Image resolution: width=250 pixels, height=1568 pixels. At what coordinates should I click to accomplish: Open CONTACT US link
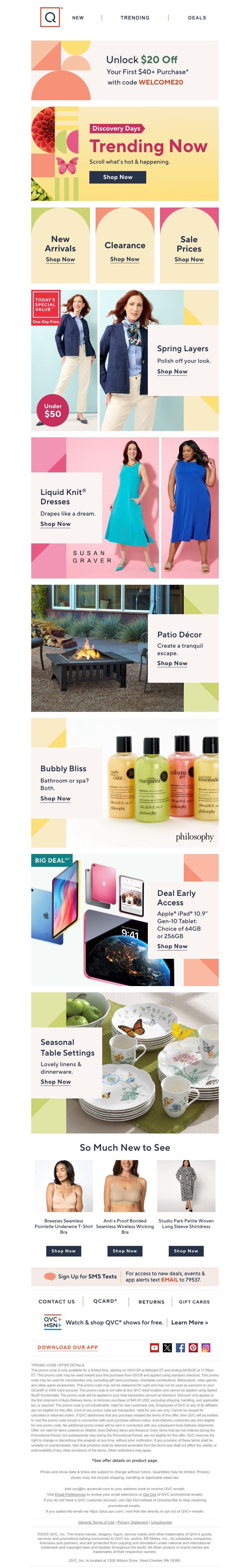57,1301
